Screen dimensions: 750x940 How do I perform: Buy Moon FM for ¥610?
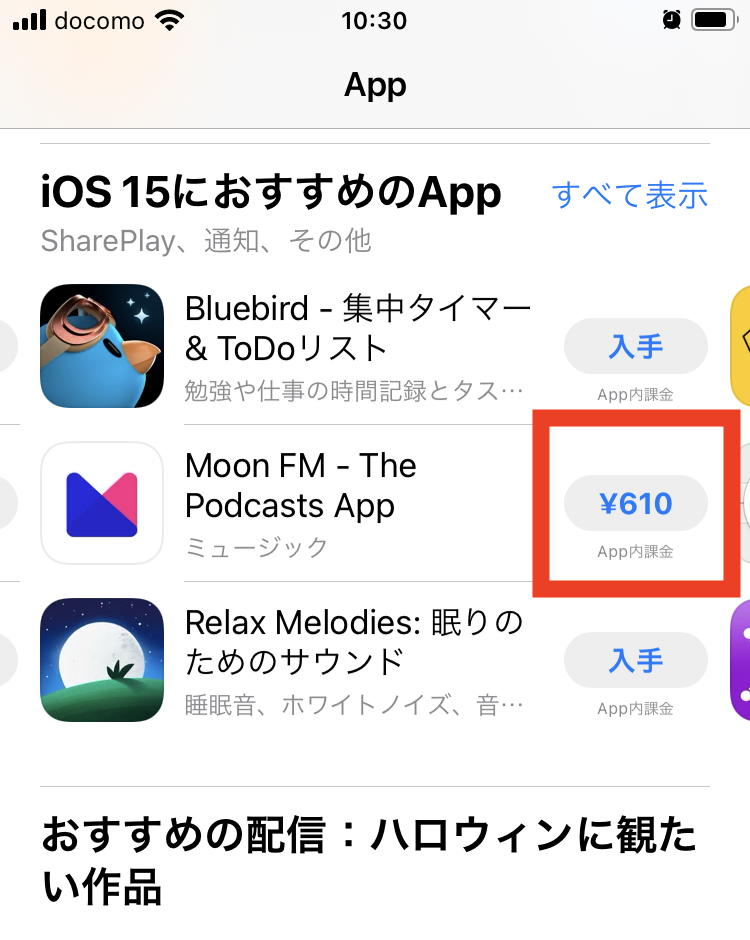pos(636,504)
